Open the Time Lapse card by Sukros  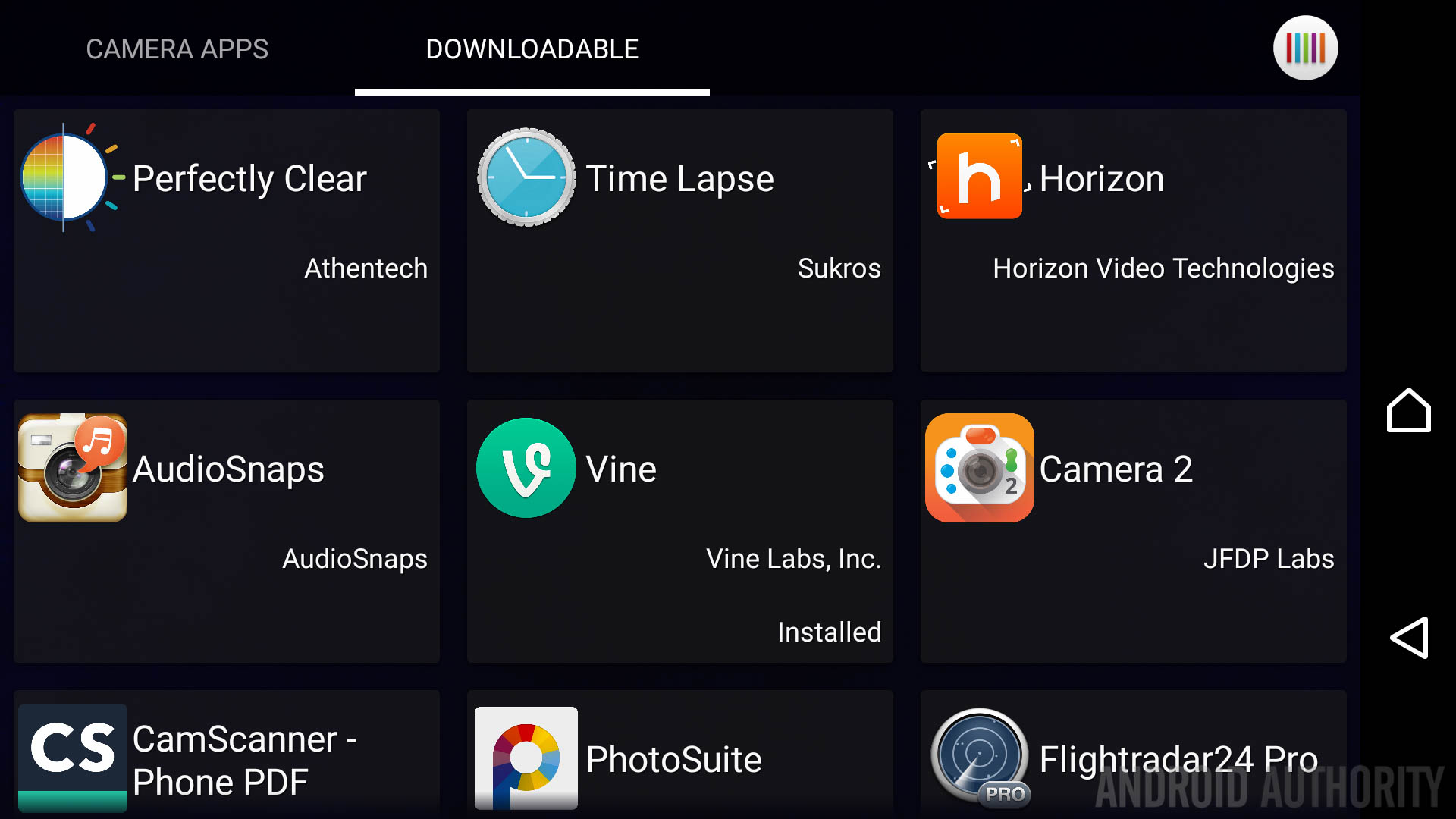point(680,240)
